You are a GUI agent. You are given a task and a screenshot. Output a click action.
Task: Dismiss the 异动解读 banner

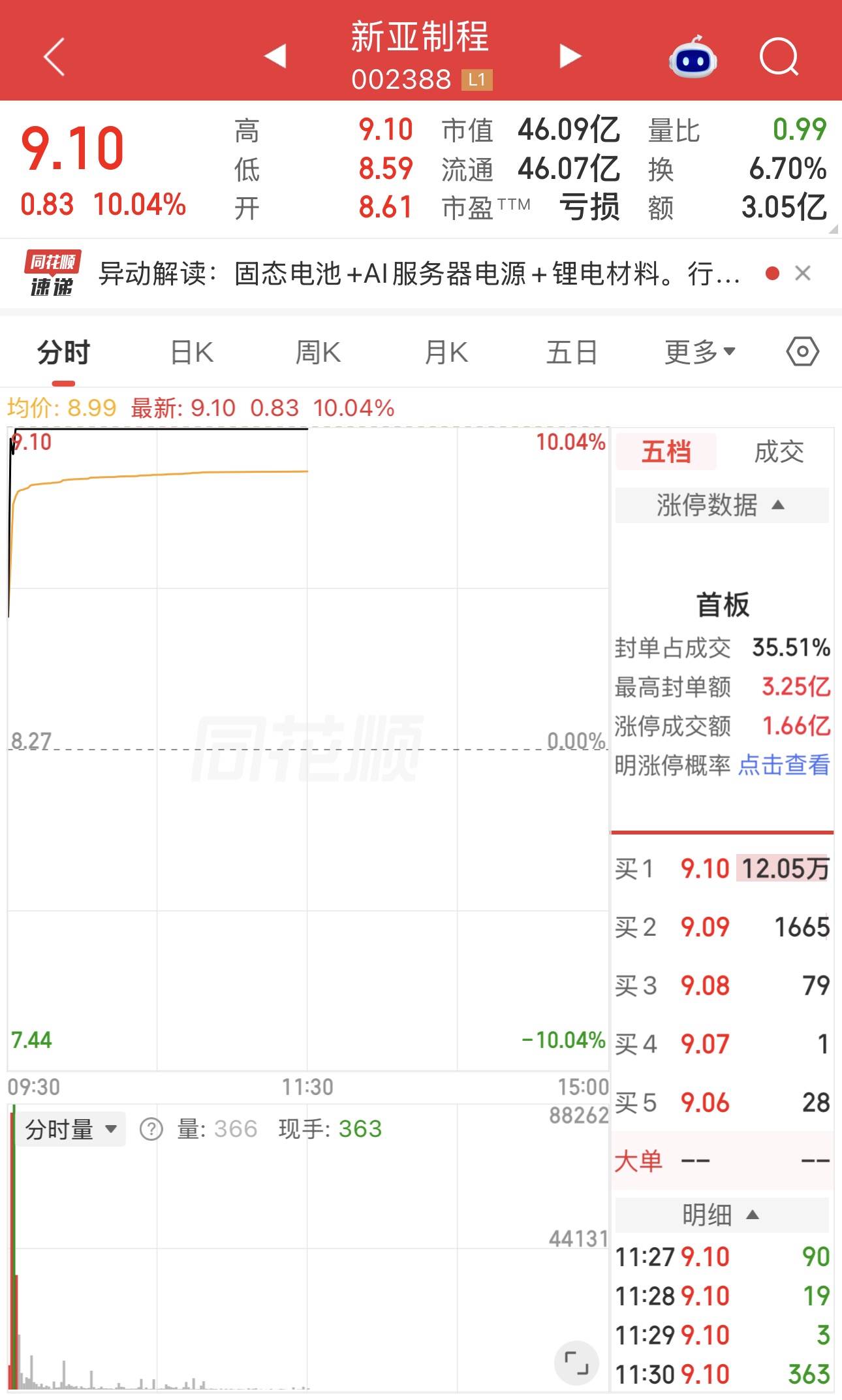coord(803,273)
